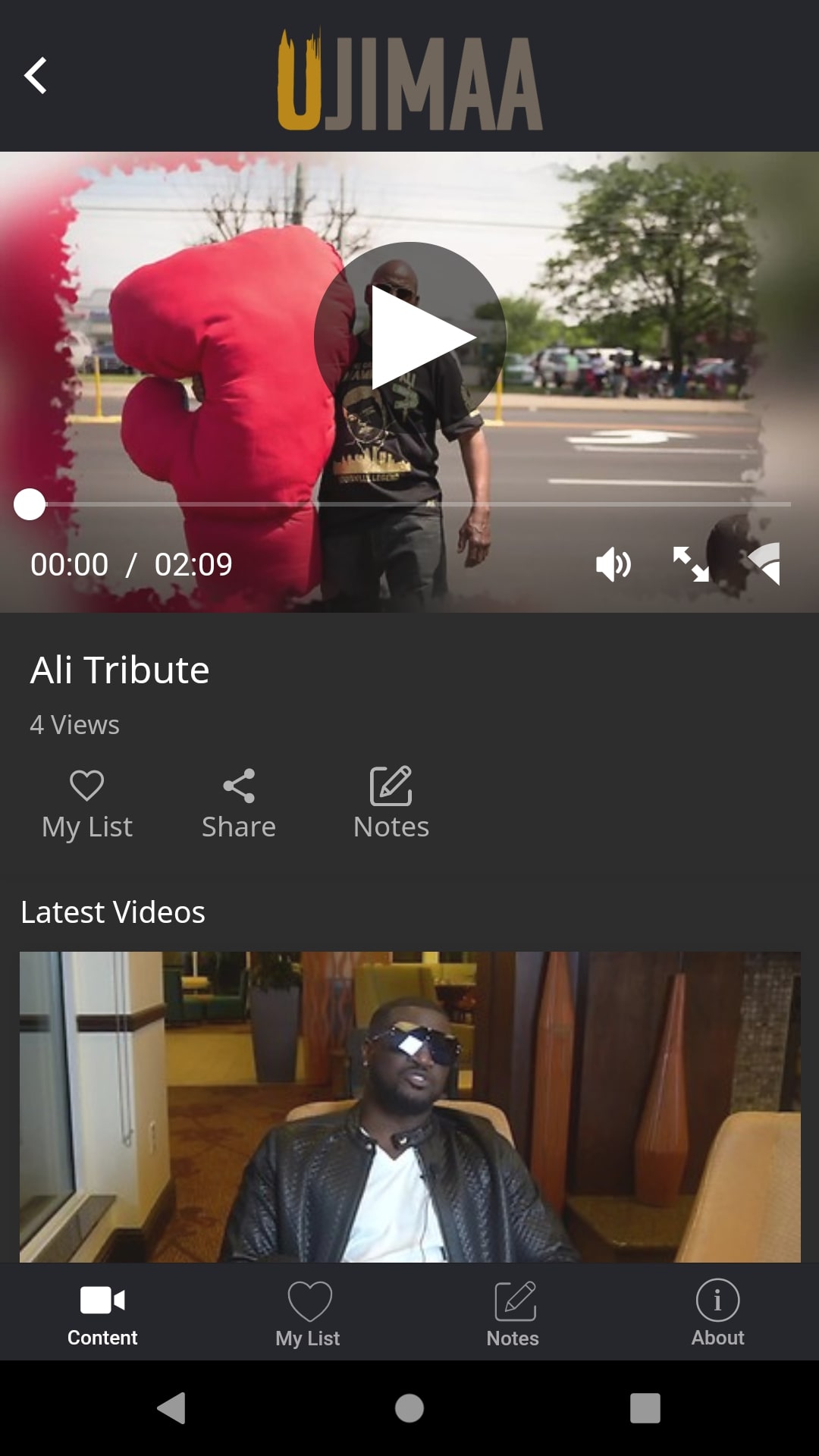Viewport: 819px width, 1456px height.
Task: Switch to the My List tab
Action: [308, 1313]
